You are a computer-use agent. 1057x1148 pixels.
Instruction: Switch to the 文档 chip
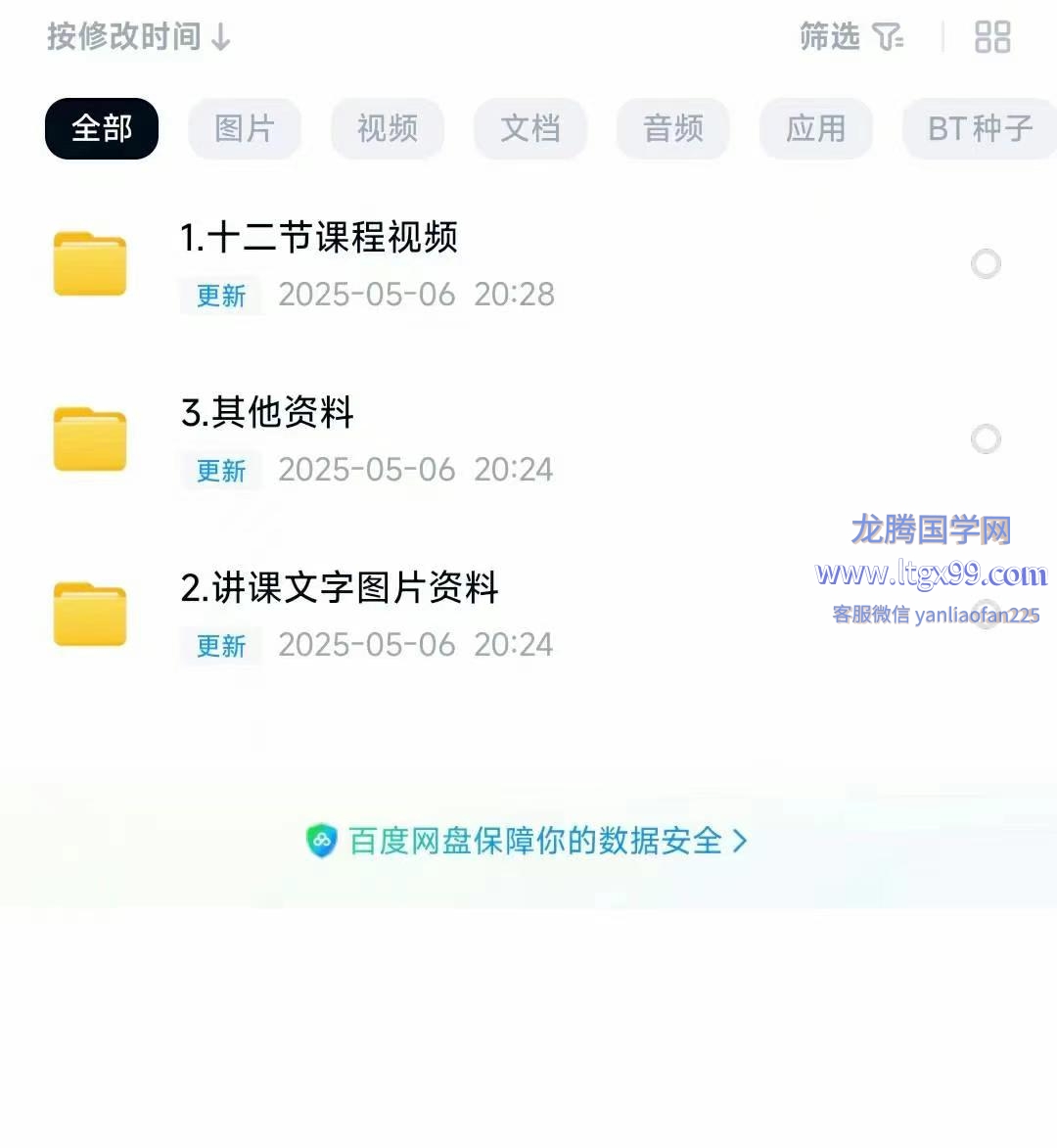pyautogui.click(x=530, y=128)
